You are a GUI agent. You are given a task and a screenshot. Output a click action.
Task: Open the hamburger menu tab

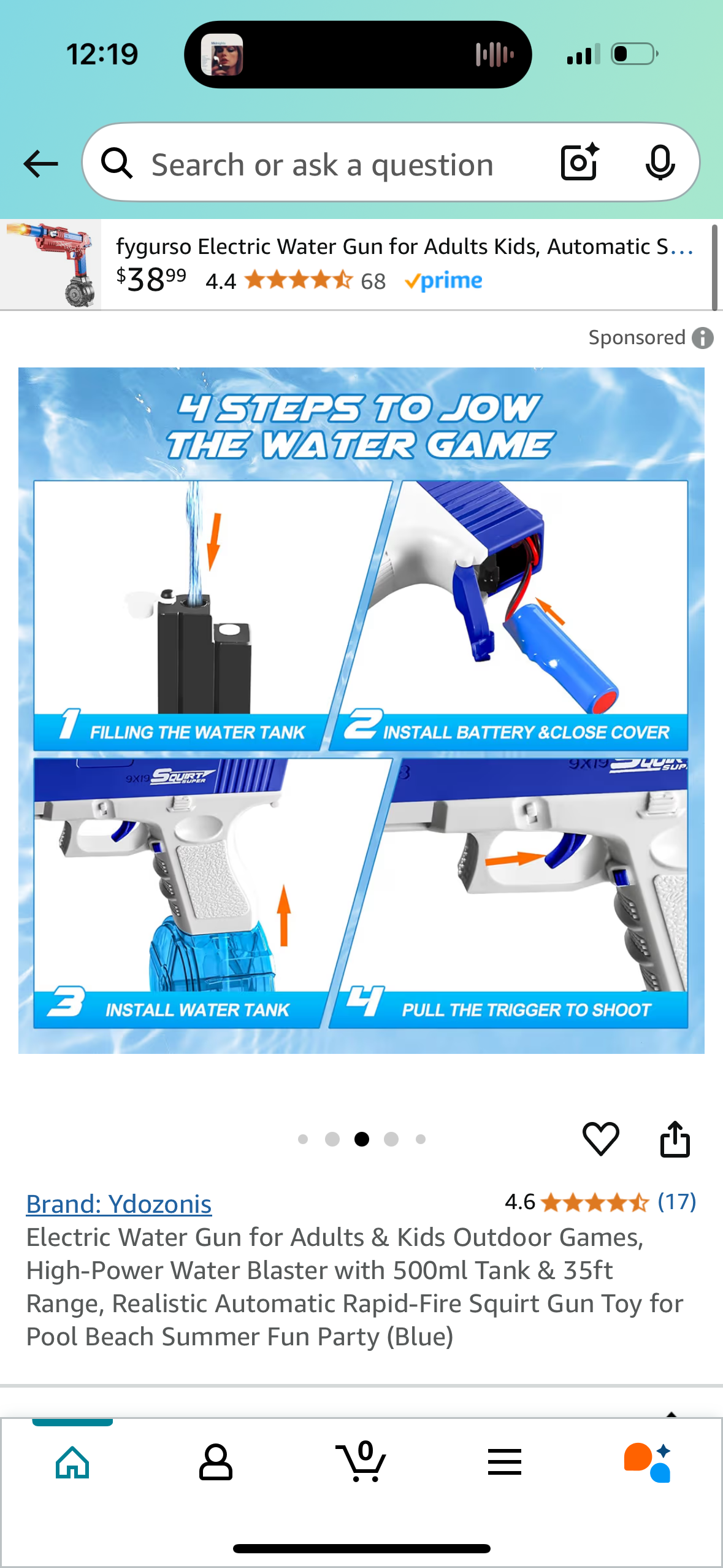(x=505, y=1462)
